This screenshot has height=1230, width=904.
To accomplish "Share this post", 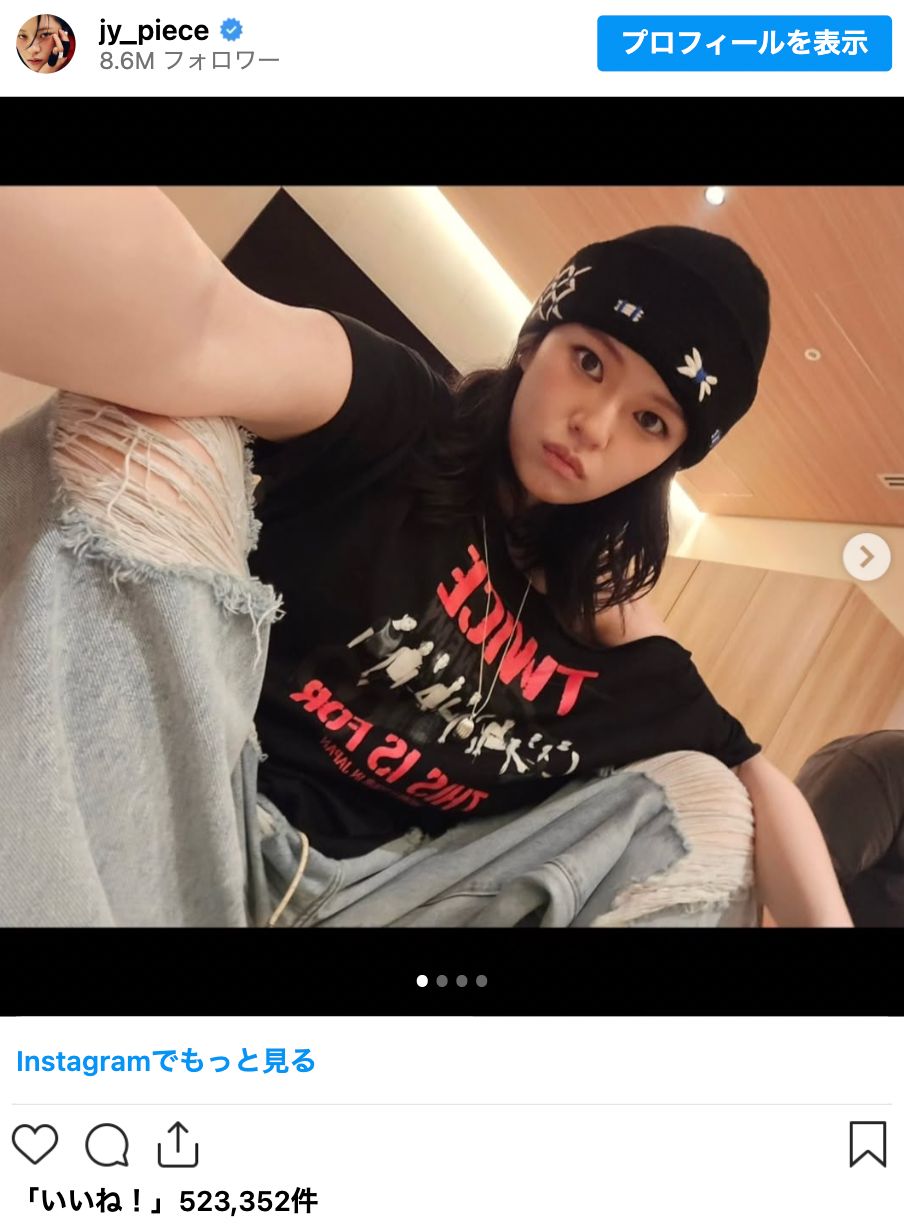I will coord(178,1144).
